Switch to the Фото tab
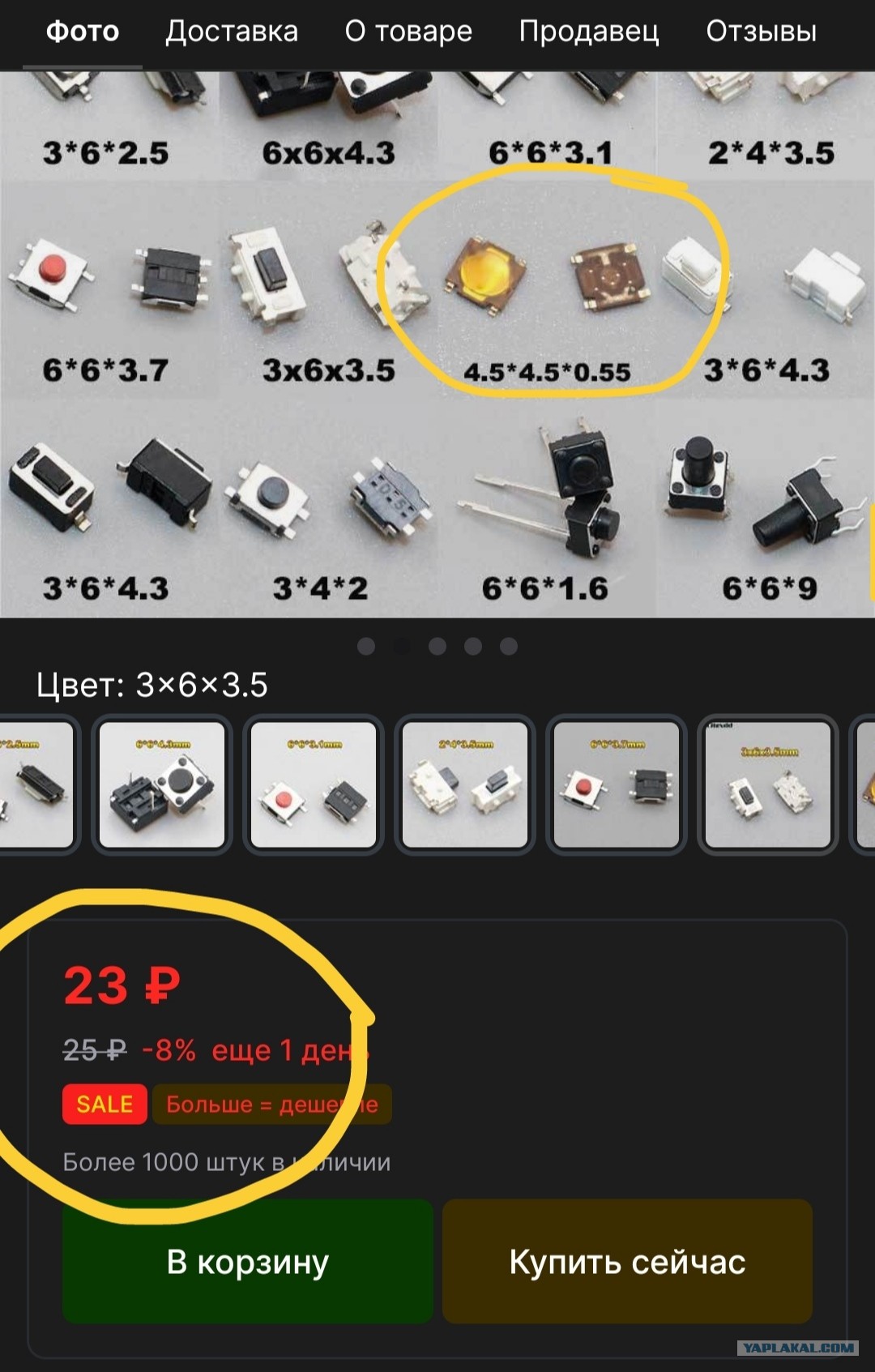This screenshot has width=875, height=1372. pyautogui.click(x=82, y=32)
